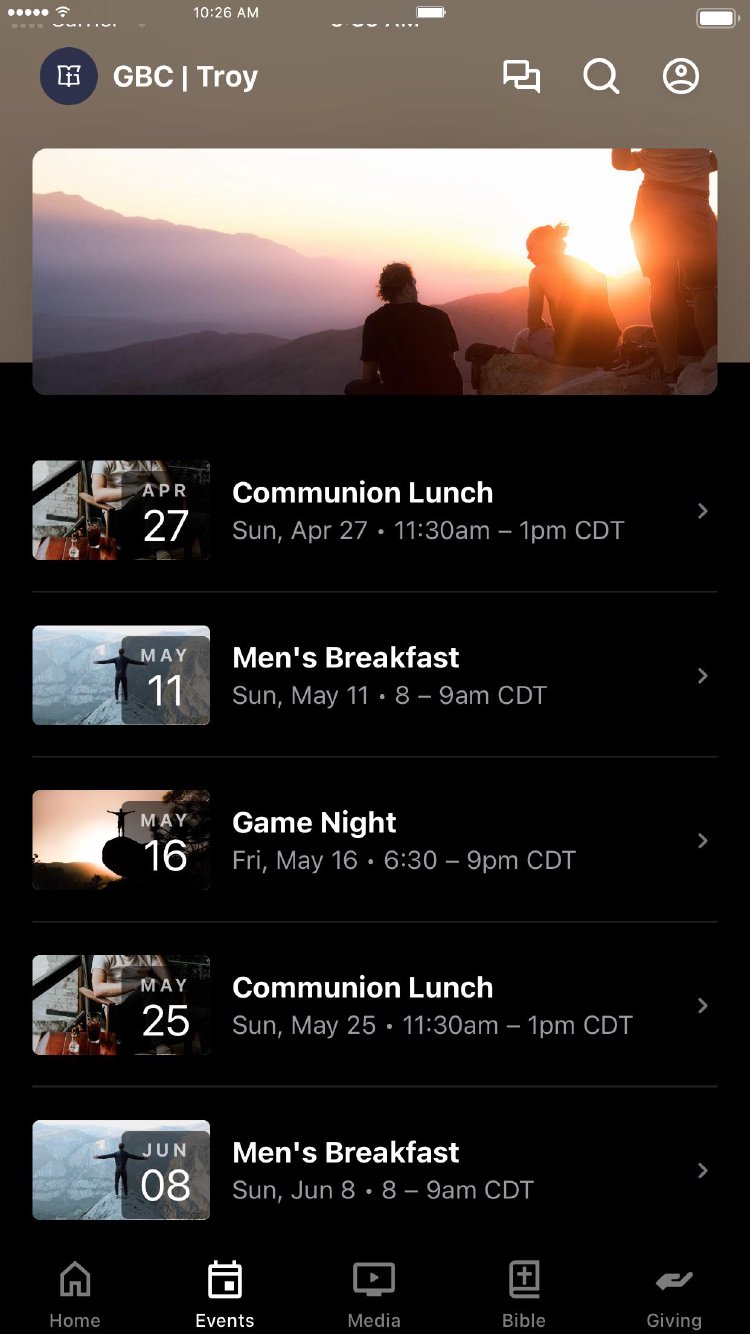
Task: Select the Events tab
Action: tap(225, 1294)
